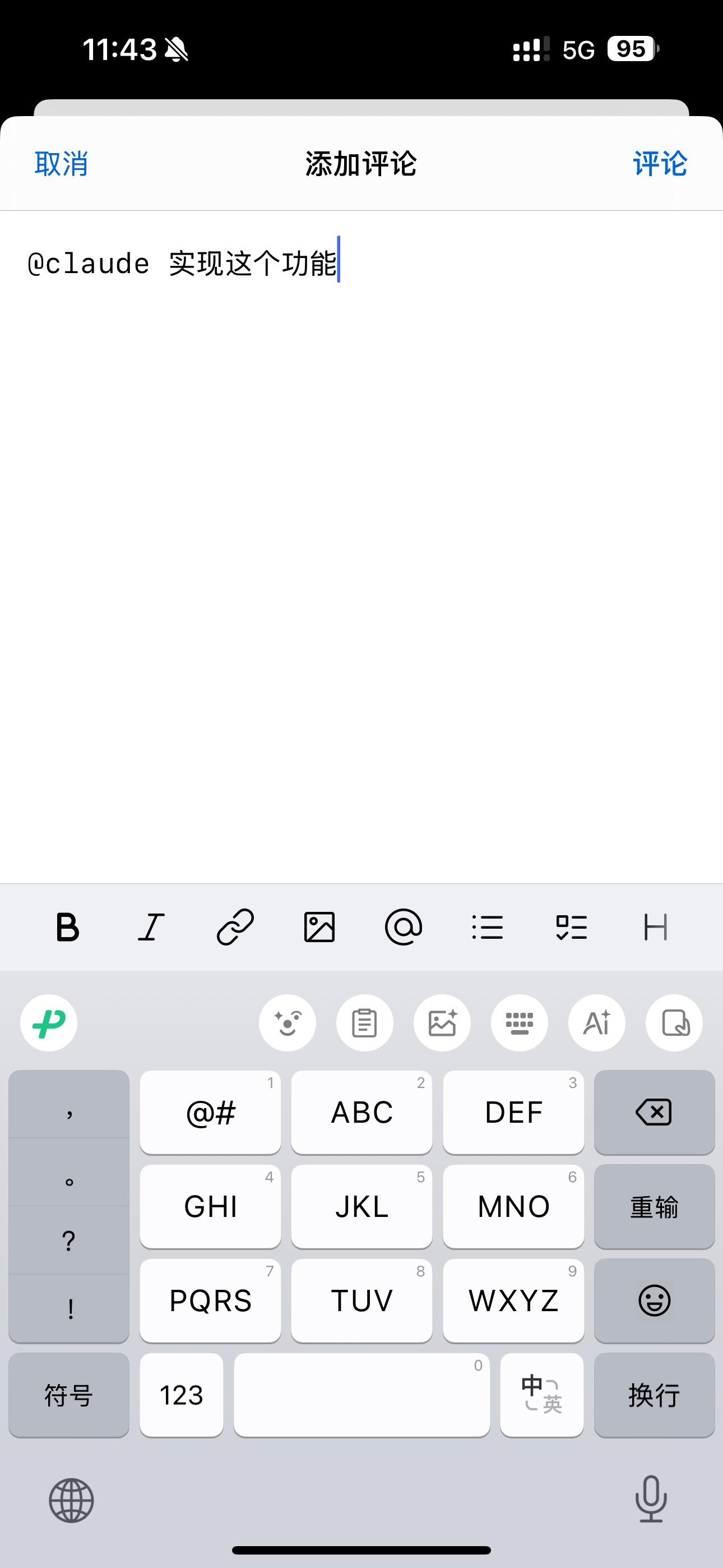Open keyboard layout switcher icon

(x=519, y=1022)
